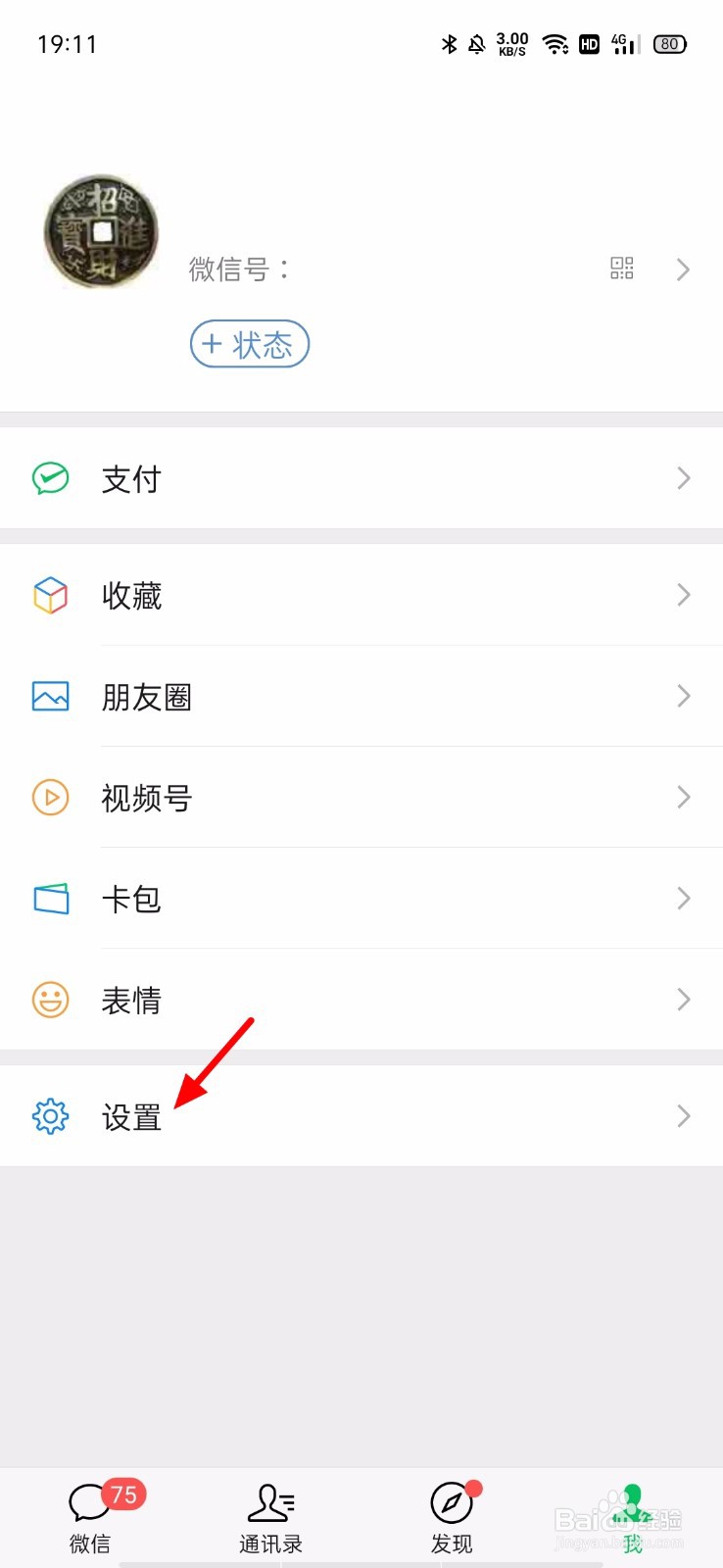Expand the 朋友圈 row chevron

(x=683, y=697)
